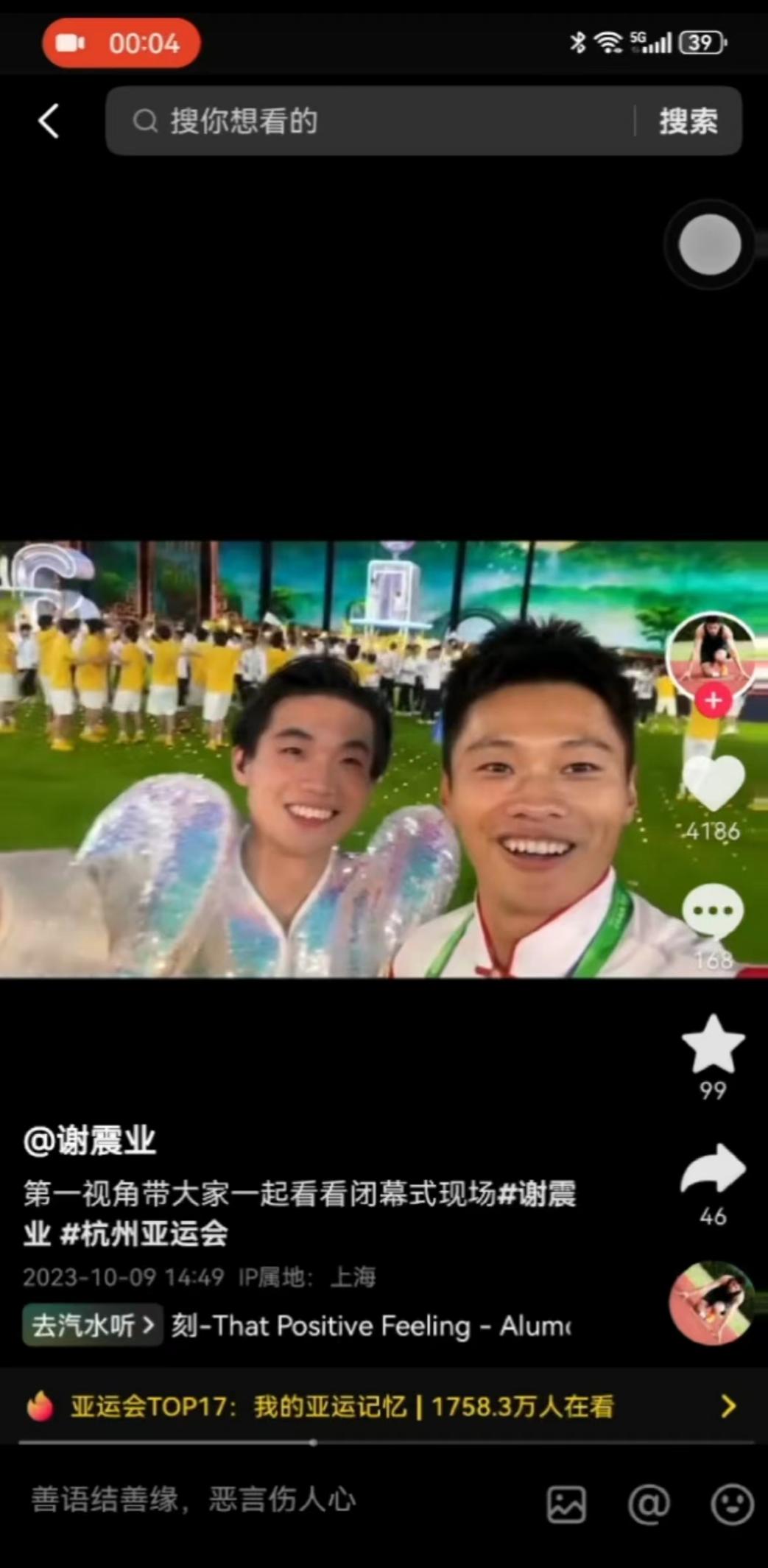Image resolution: width=768 pixels, height=1568 pixels.
Task: Share this video via the arrow icon
Action: [713, 1169]
